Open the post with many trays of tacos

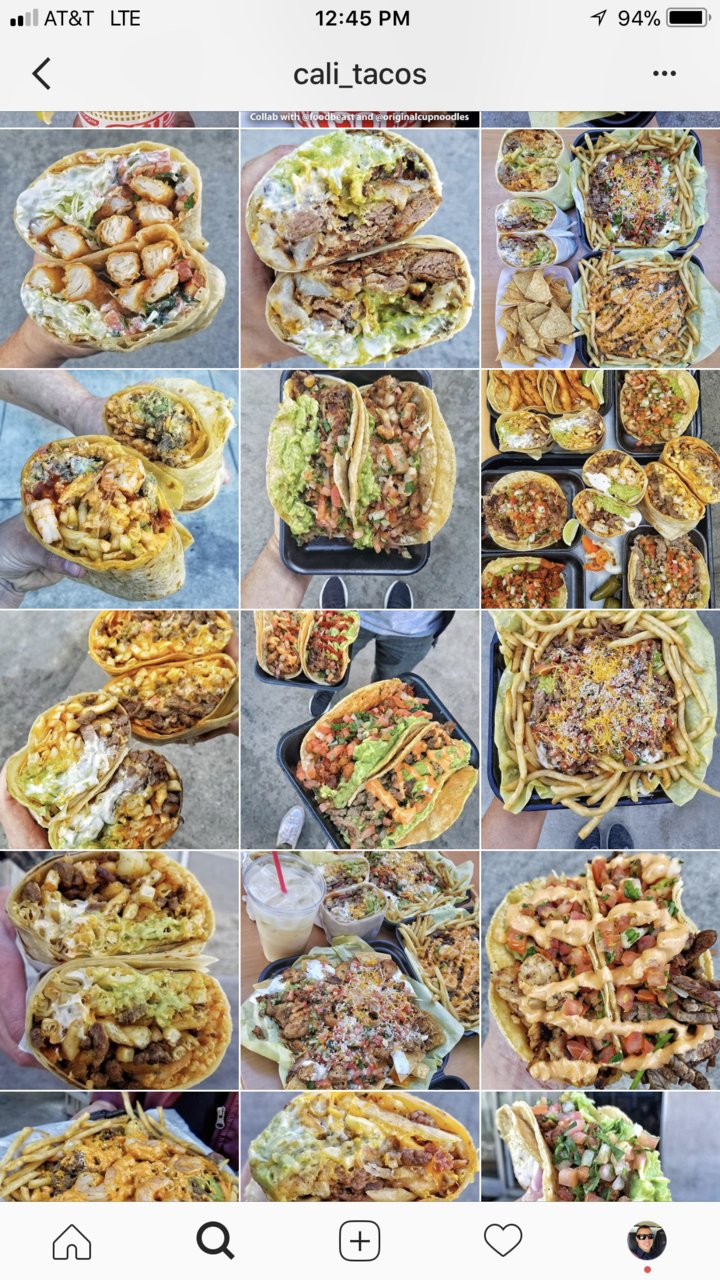[601, 489]
